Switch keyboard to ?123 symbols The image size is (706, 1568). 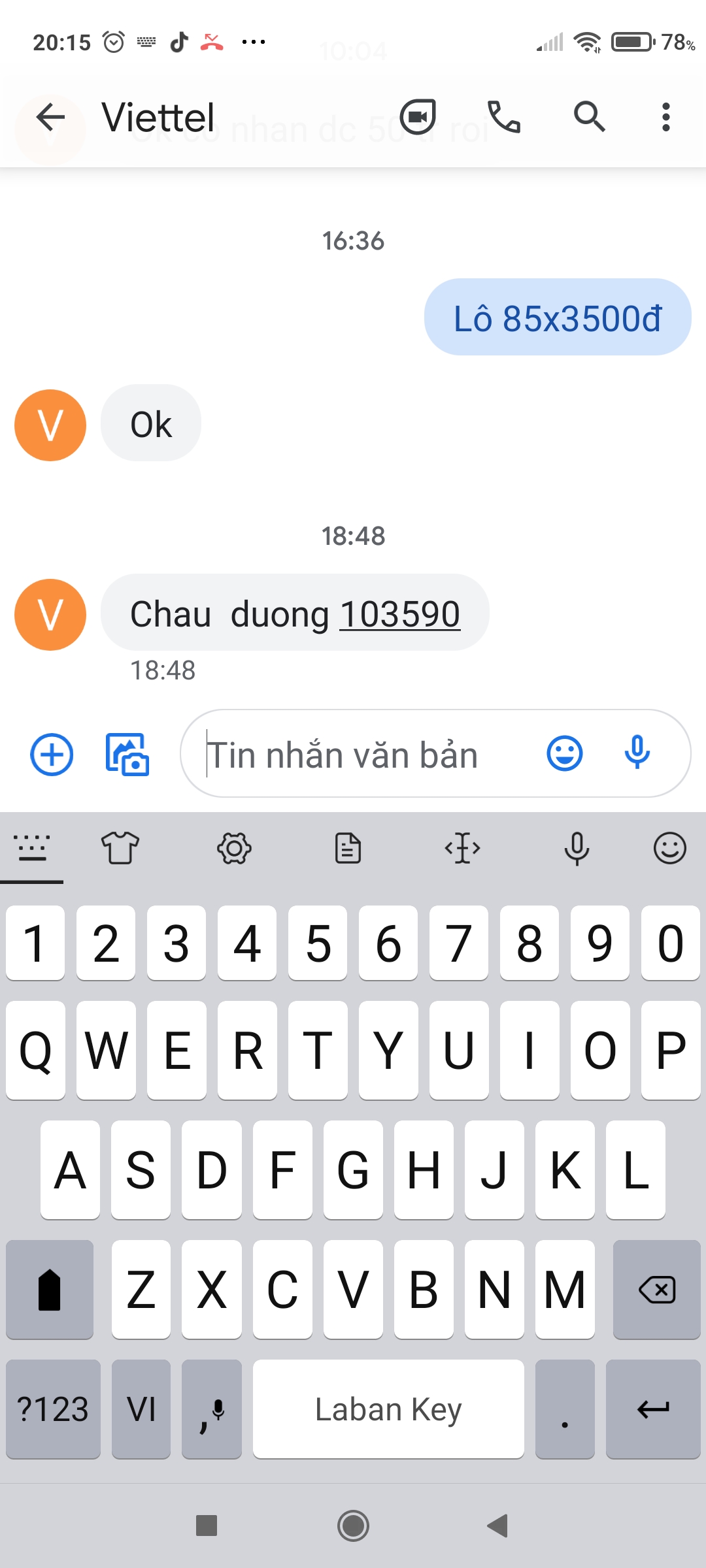[x=53, y=1409]
